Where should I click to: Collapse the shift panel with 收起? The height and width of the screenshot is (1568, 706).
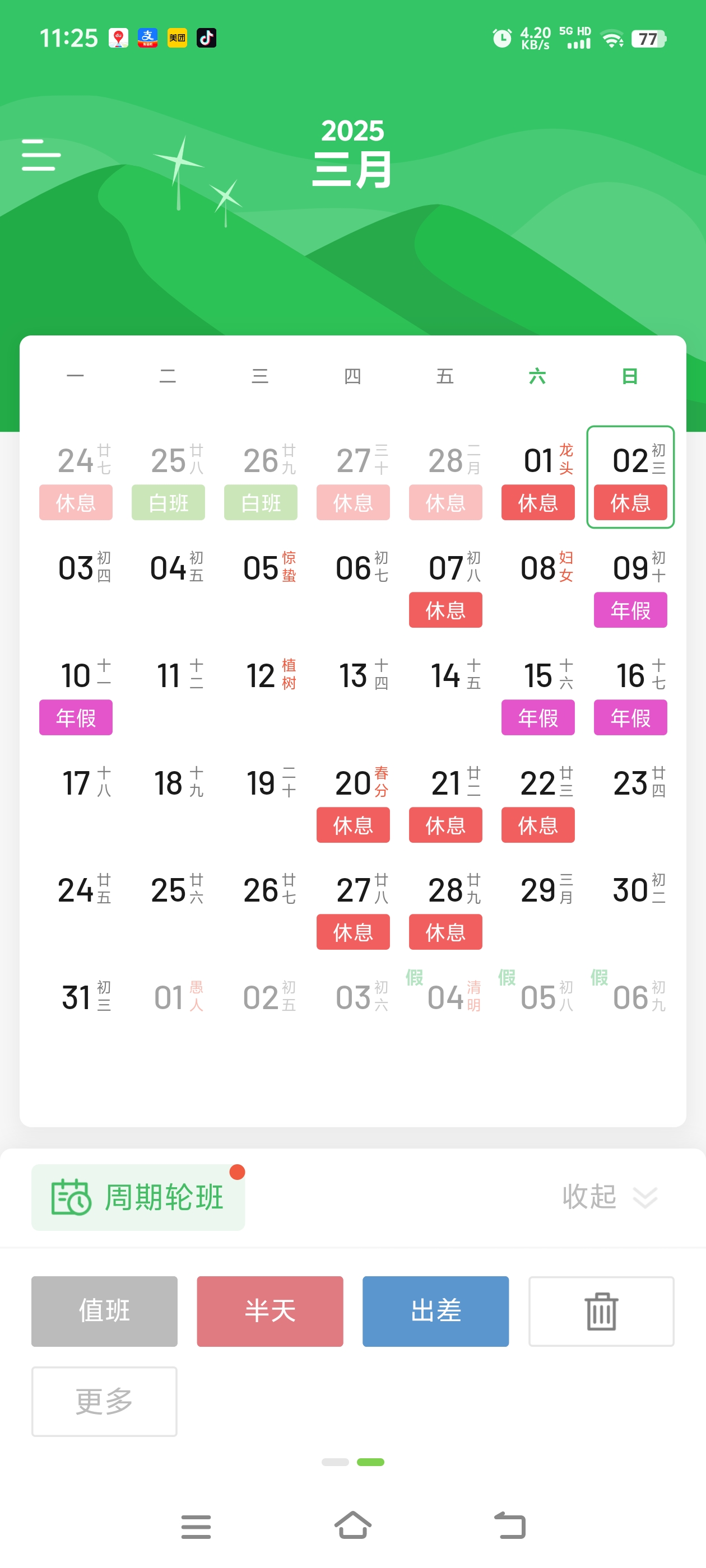[x=610, y=1197]
